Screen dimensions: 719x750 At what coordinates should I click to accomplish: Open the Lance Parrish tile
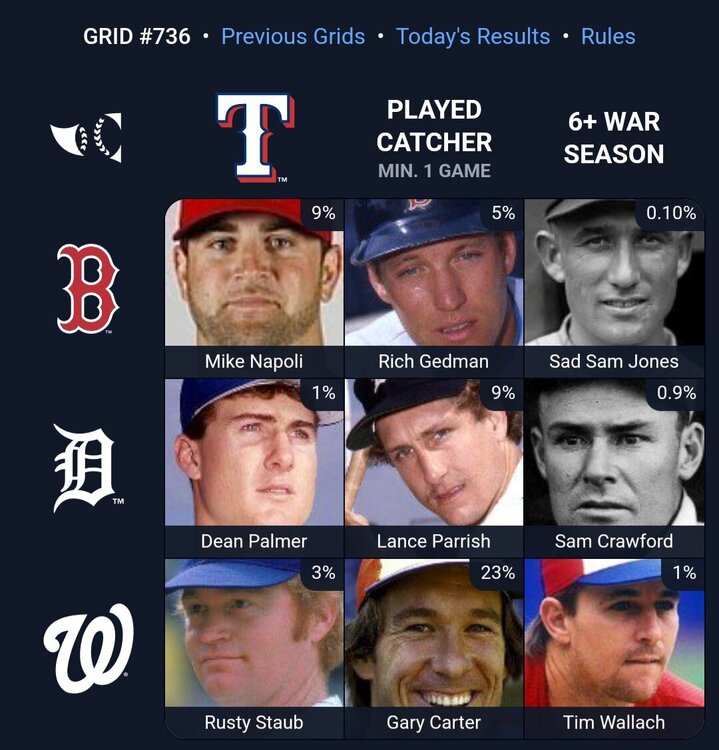(x=433, y=465)
